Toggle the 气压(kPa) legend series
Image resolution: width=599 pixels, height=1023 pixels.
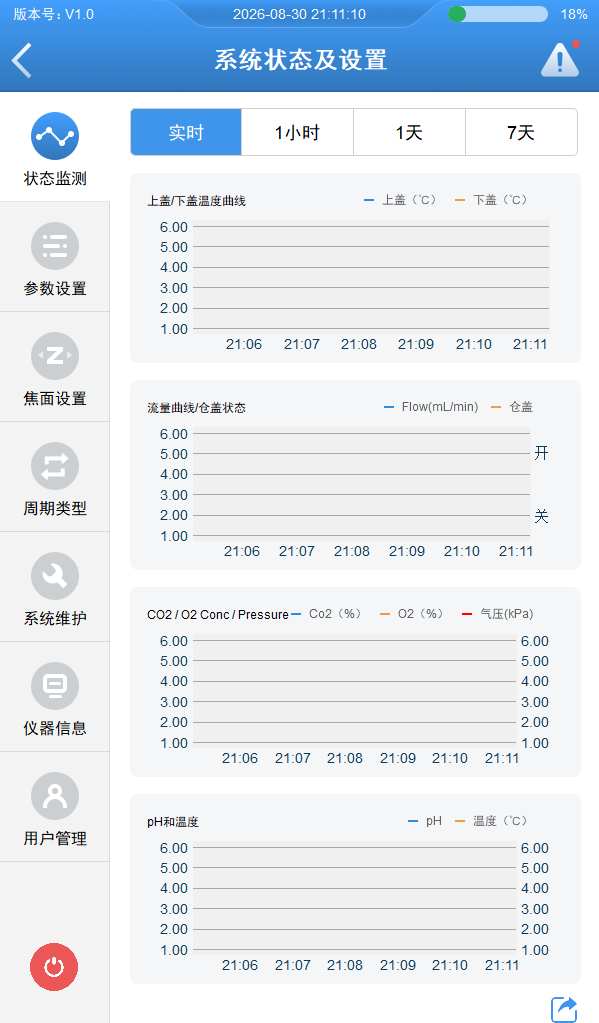pos(498,613)
